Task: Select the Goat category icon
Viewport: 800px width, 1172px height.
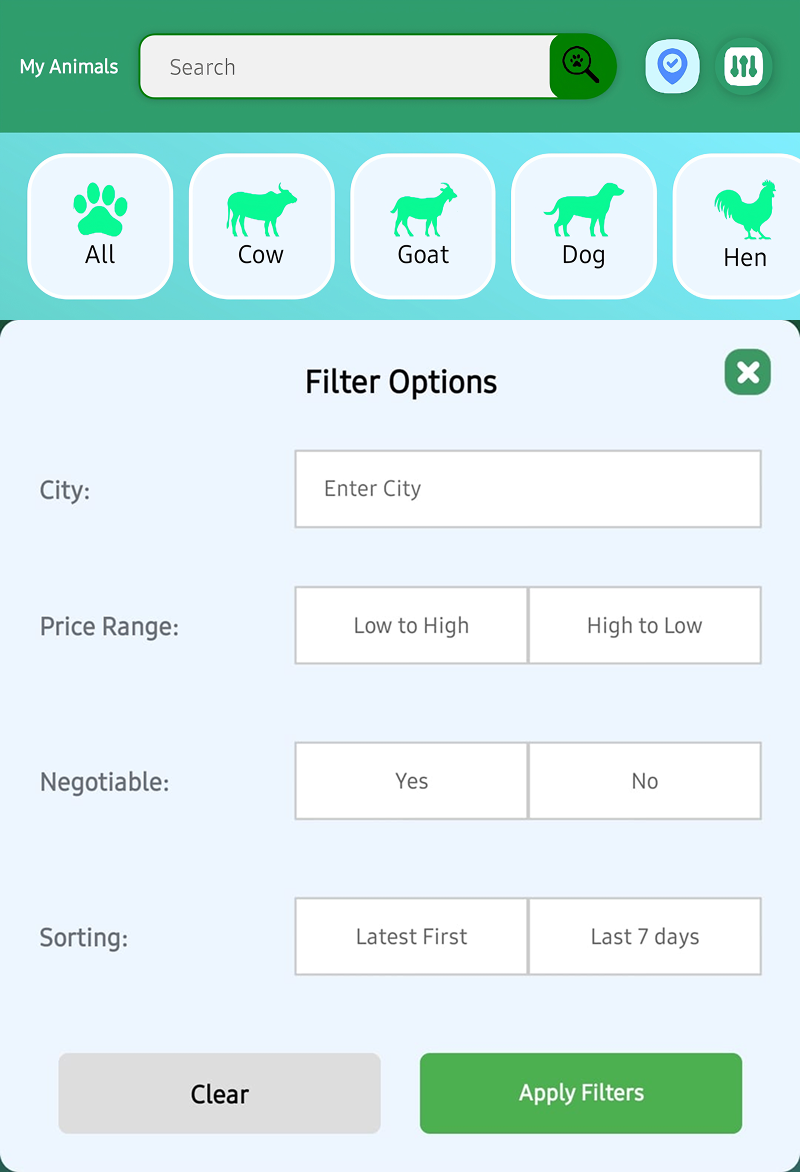Action: 422,225
